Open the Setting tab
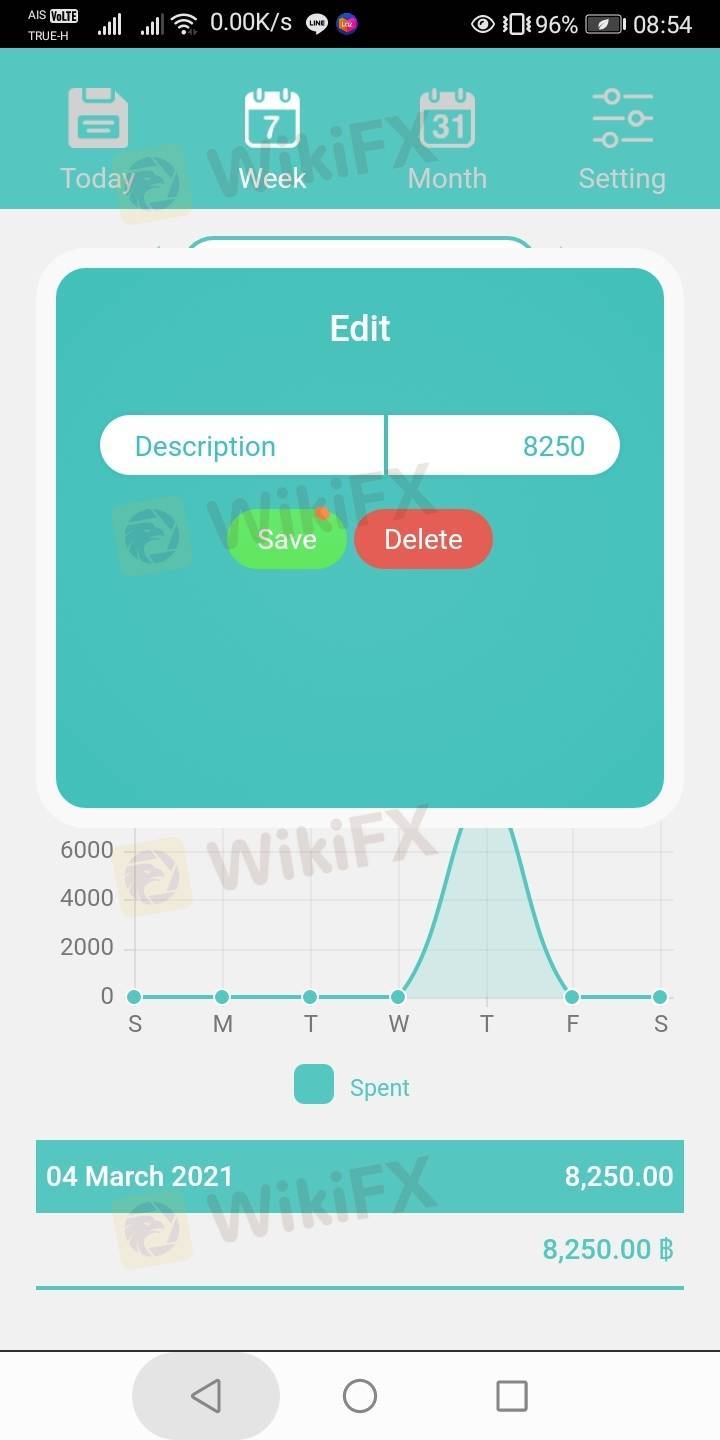The height and width of the screenshot is (1440, 720). coord(622,139)
